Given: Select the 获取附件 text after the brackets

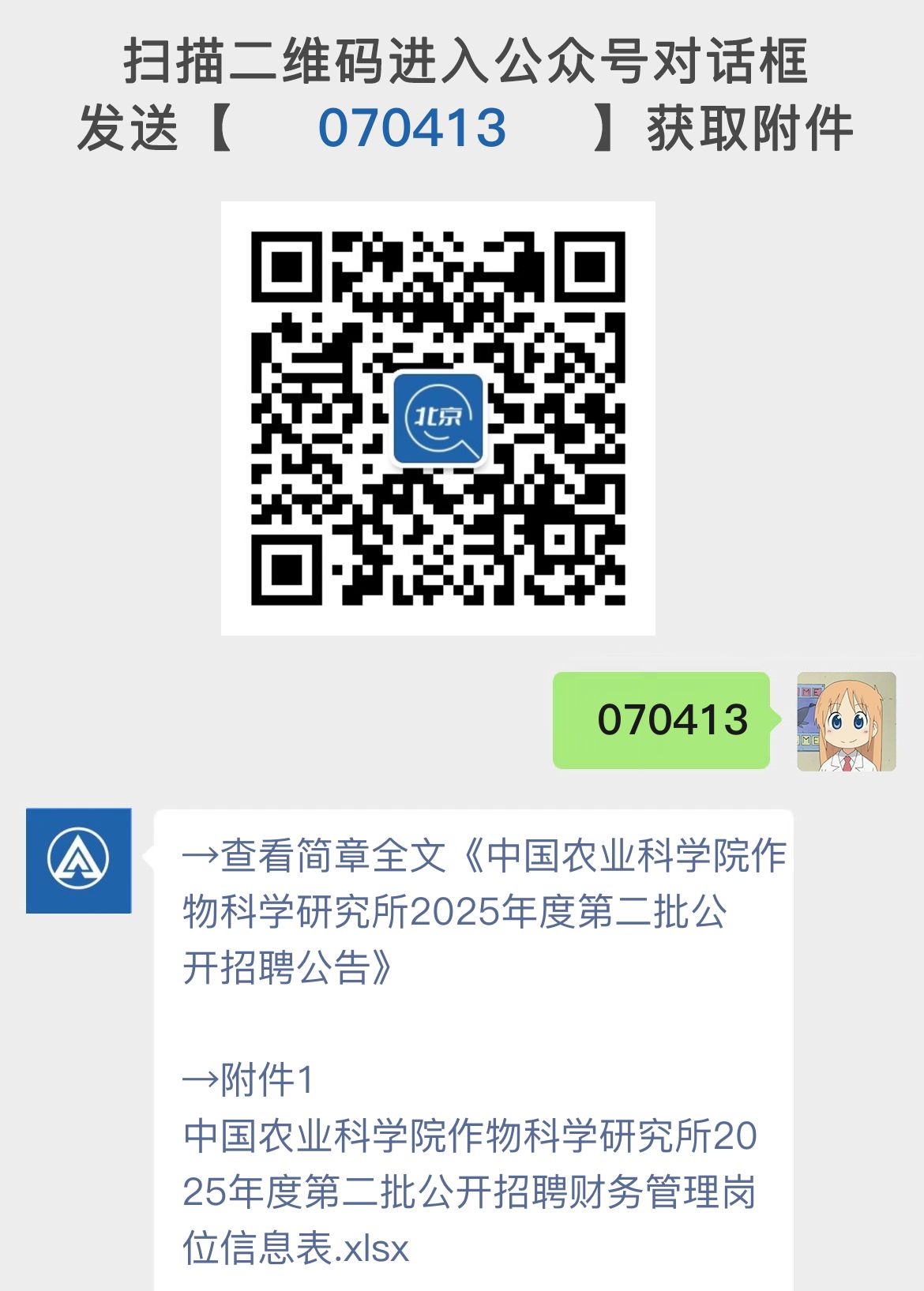Looking at the screenshot, I should tap(750, 129).
